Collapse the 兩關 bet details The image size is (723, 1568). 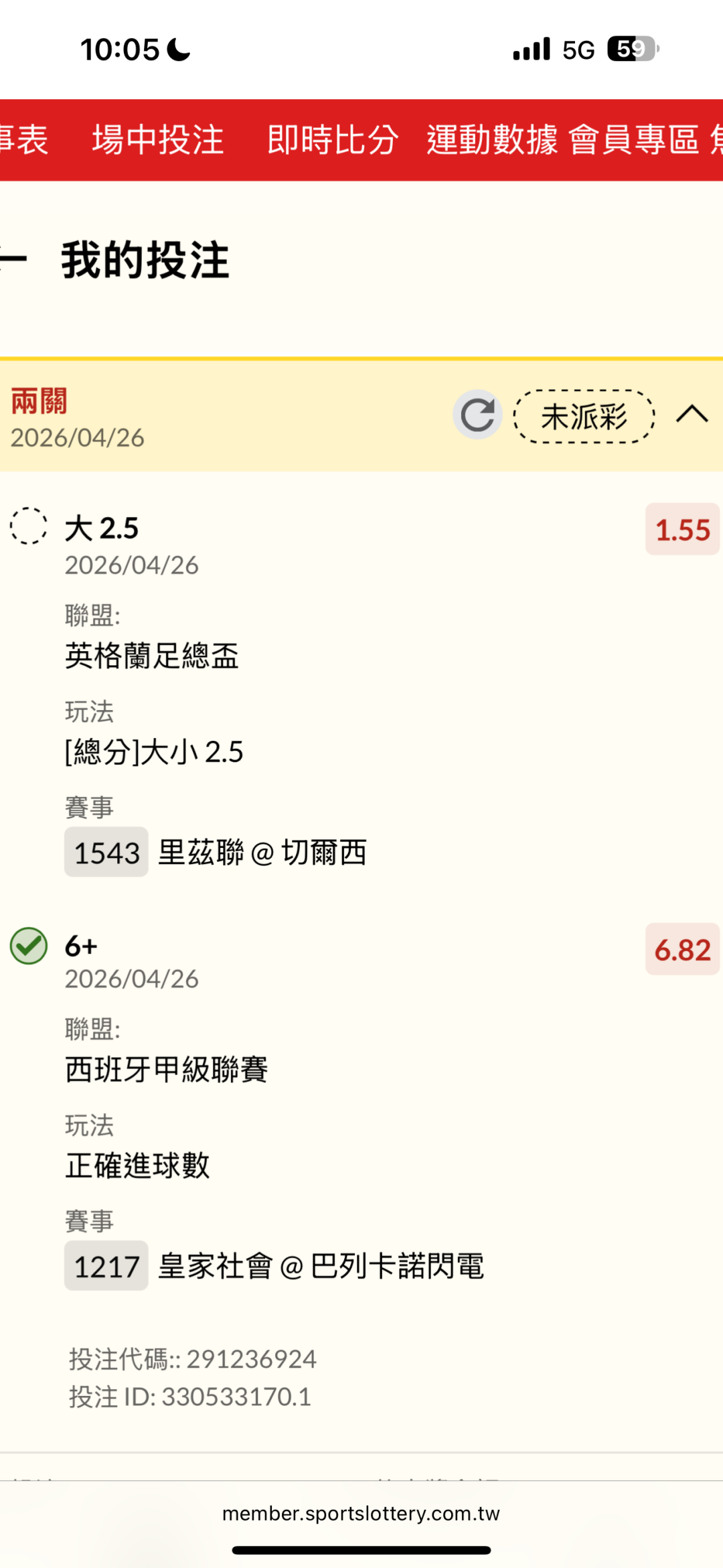click(692, 415)
